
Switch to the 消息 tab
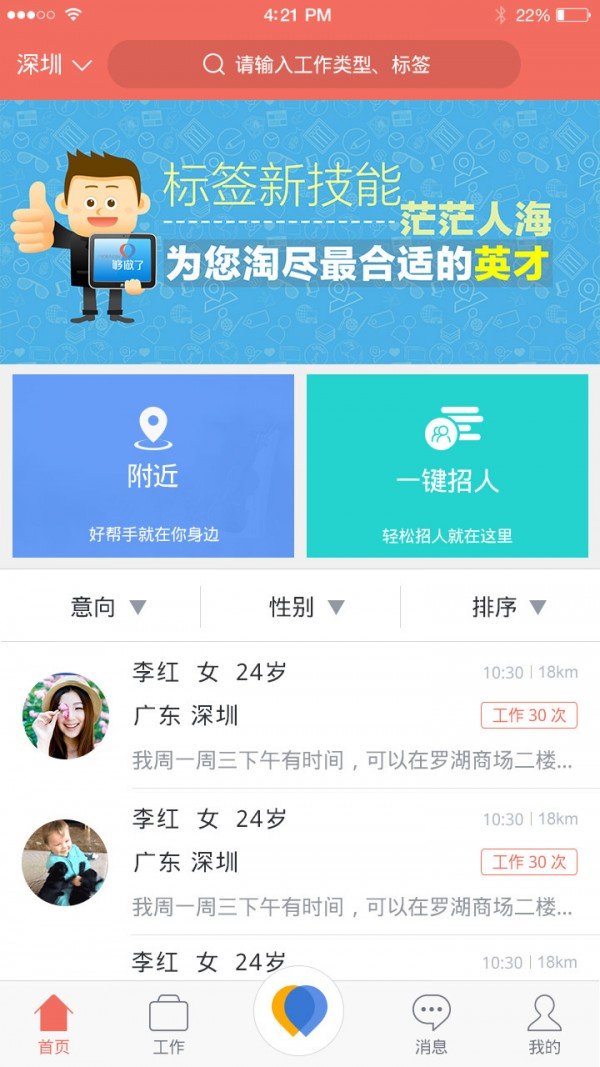[431, 1025]
